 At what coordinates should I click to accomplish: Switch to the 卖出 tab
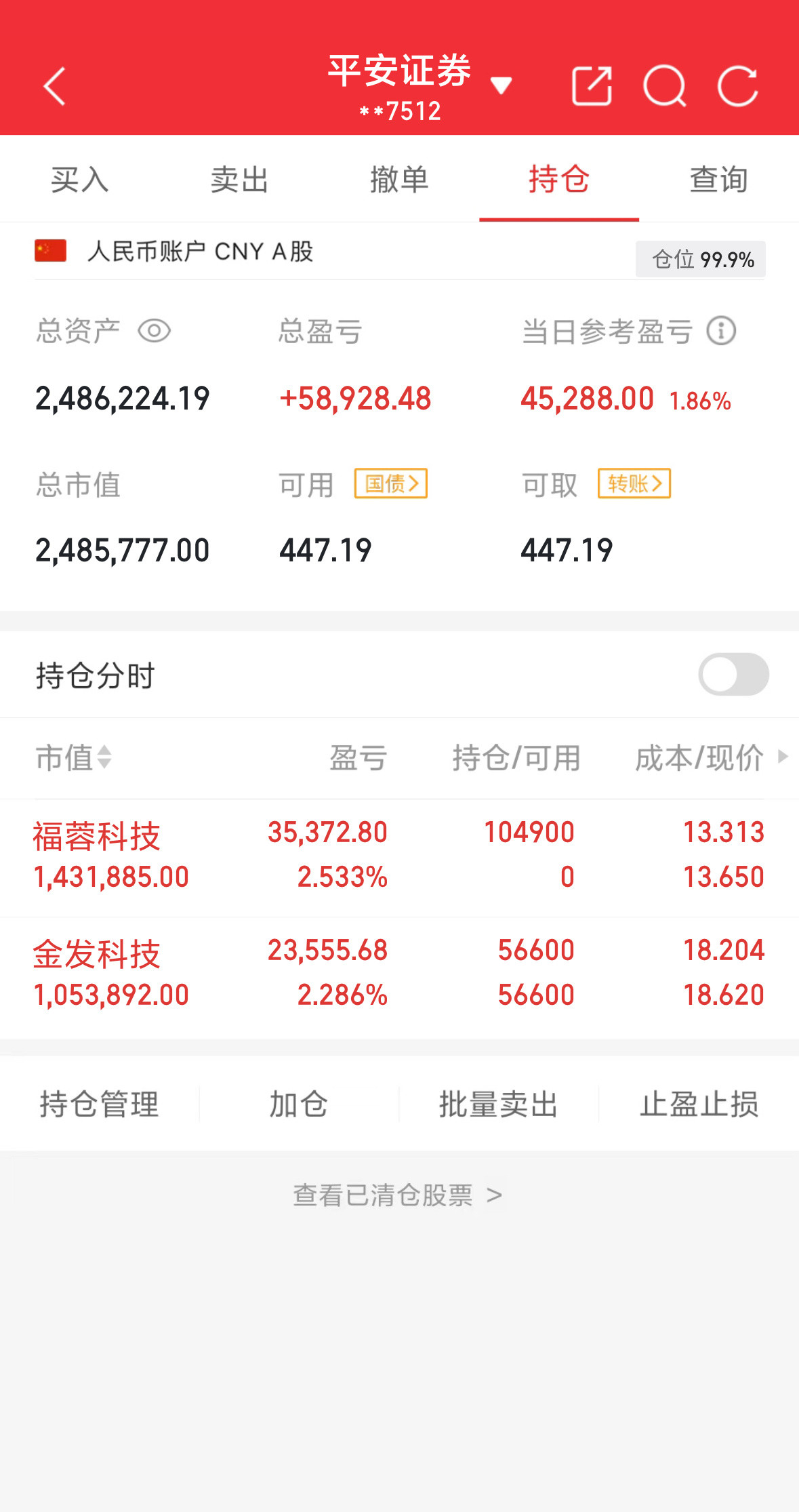(239, 180)
